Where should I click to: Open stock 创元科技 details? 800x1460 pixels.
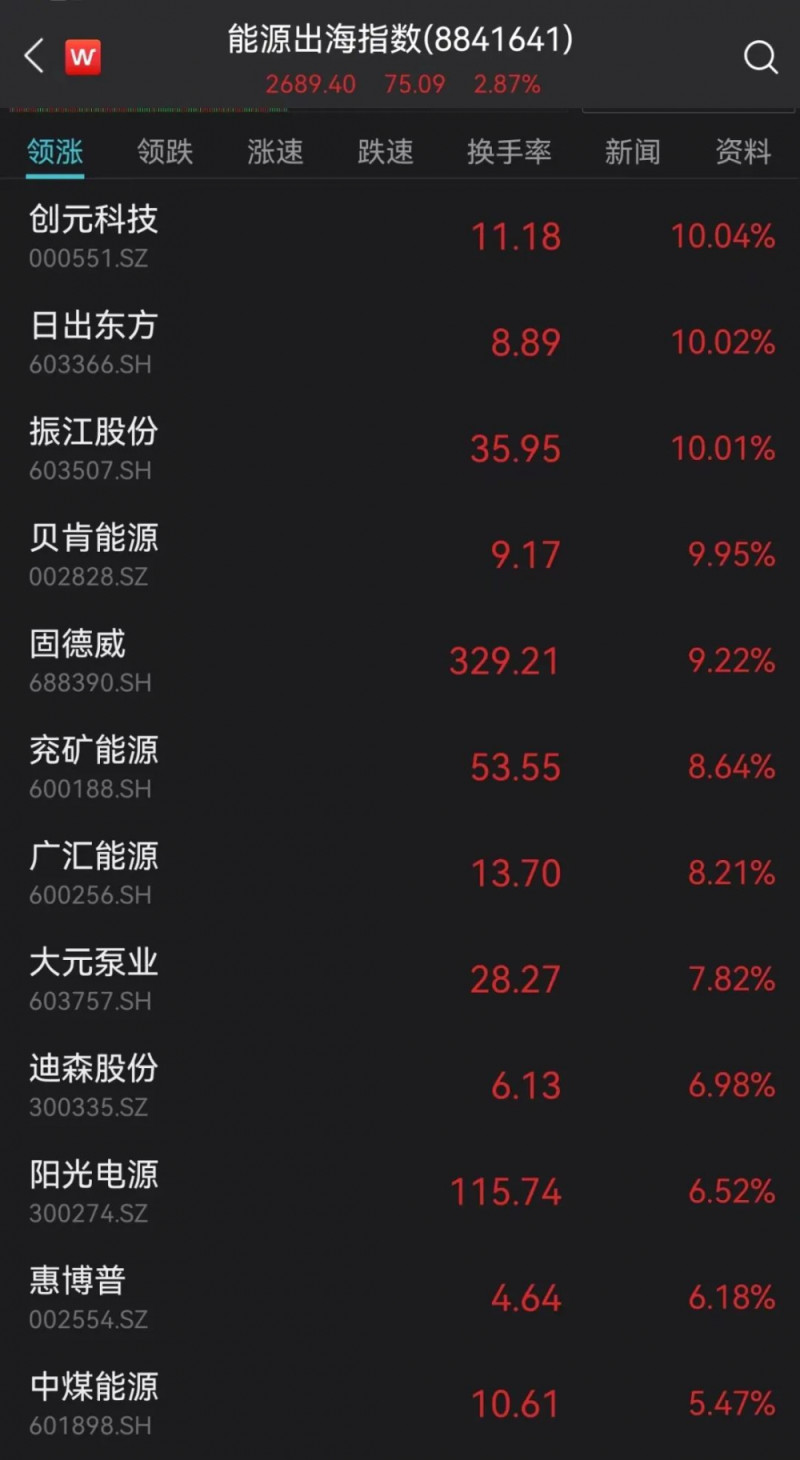[x=400, y=236]
